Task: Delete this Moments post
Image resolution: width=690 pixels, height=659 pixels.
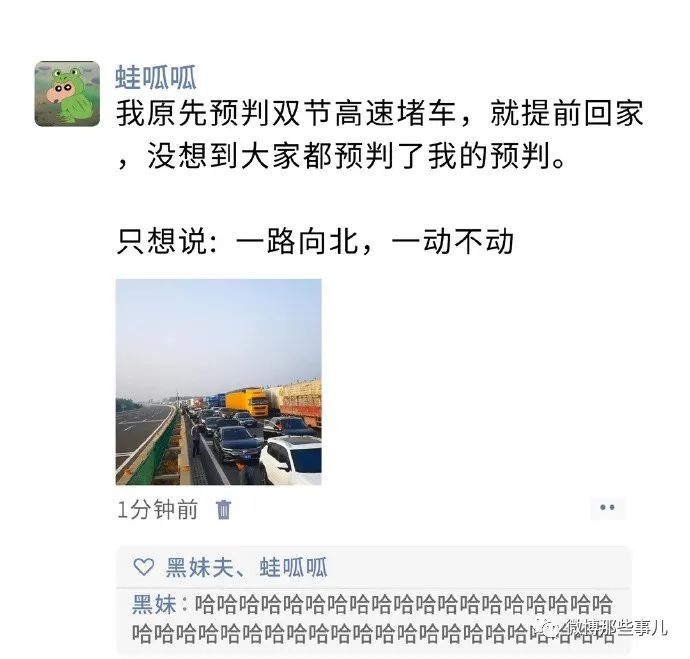Action: click(224, 510)
